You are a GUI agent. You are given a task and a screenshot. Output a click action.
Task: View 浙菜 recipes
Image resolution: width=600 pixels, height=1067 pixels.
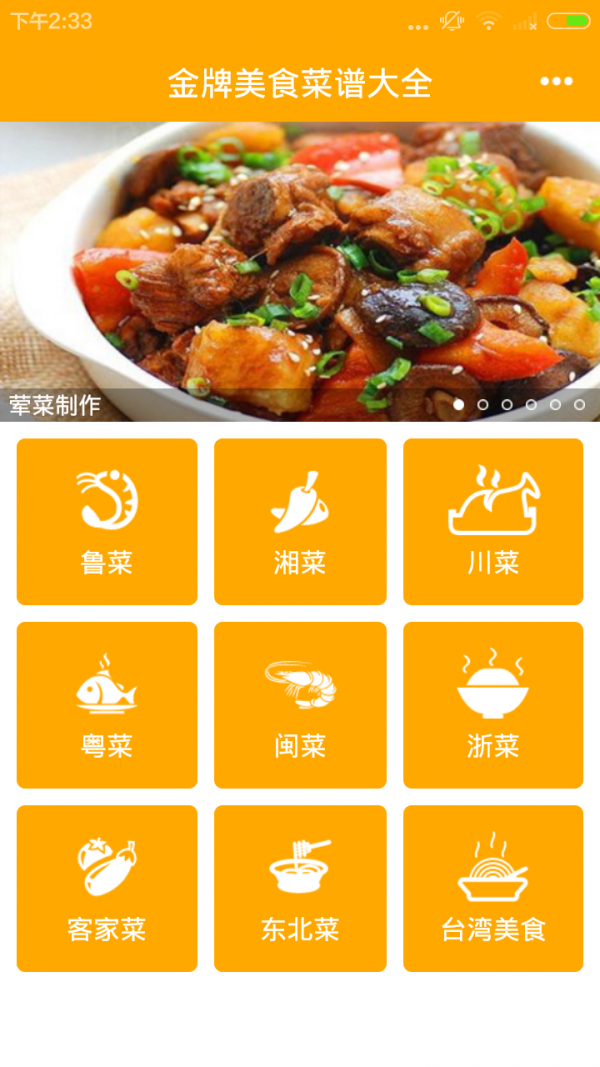click(x=493, y=705)
